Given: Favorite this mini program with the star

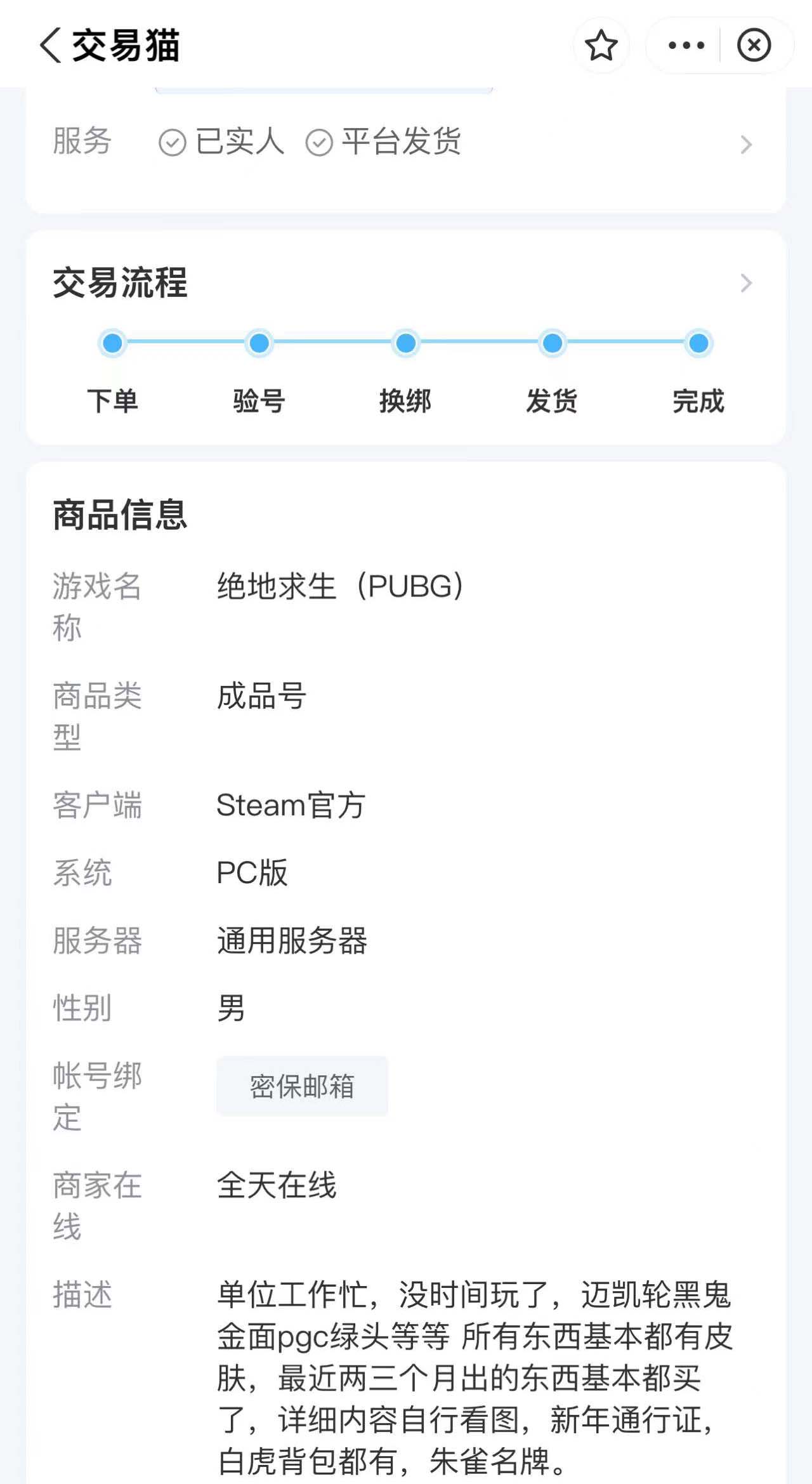Looking at the screenshot, I should pyautogui.click(x=601, y=46).
